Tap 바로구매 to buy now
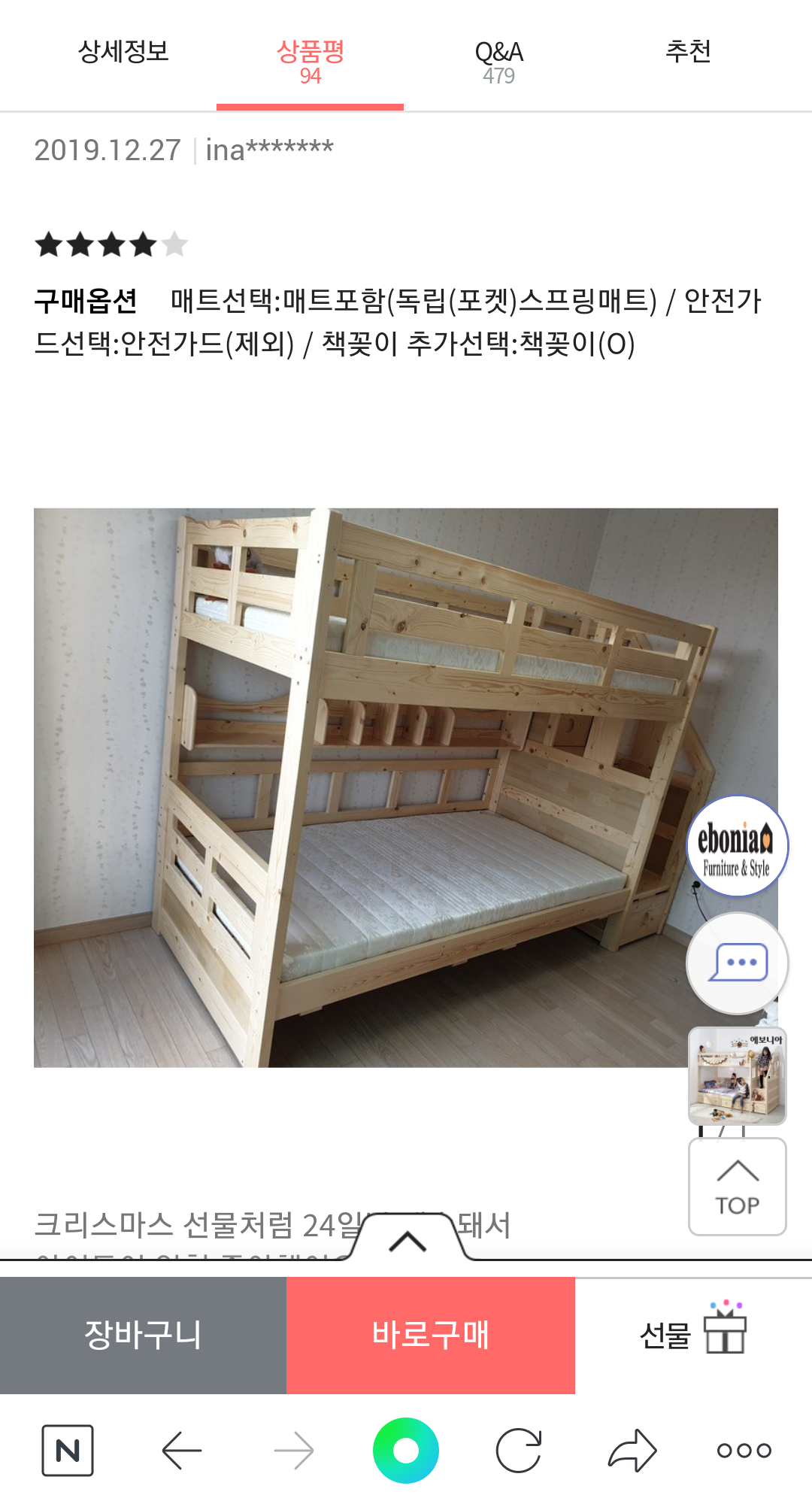Viewport: 812px width, 1507px height. 430,1336
